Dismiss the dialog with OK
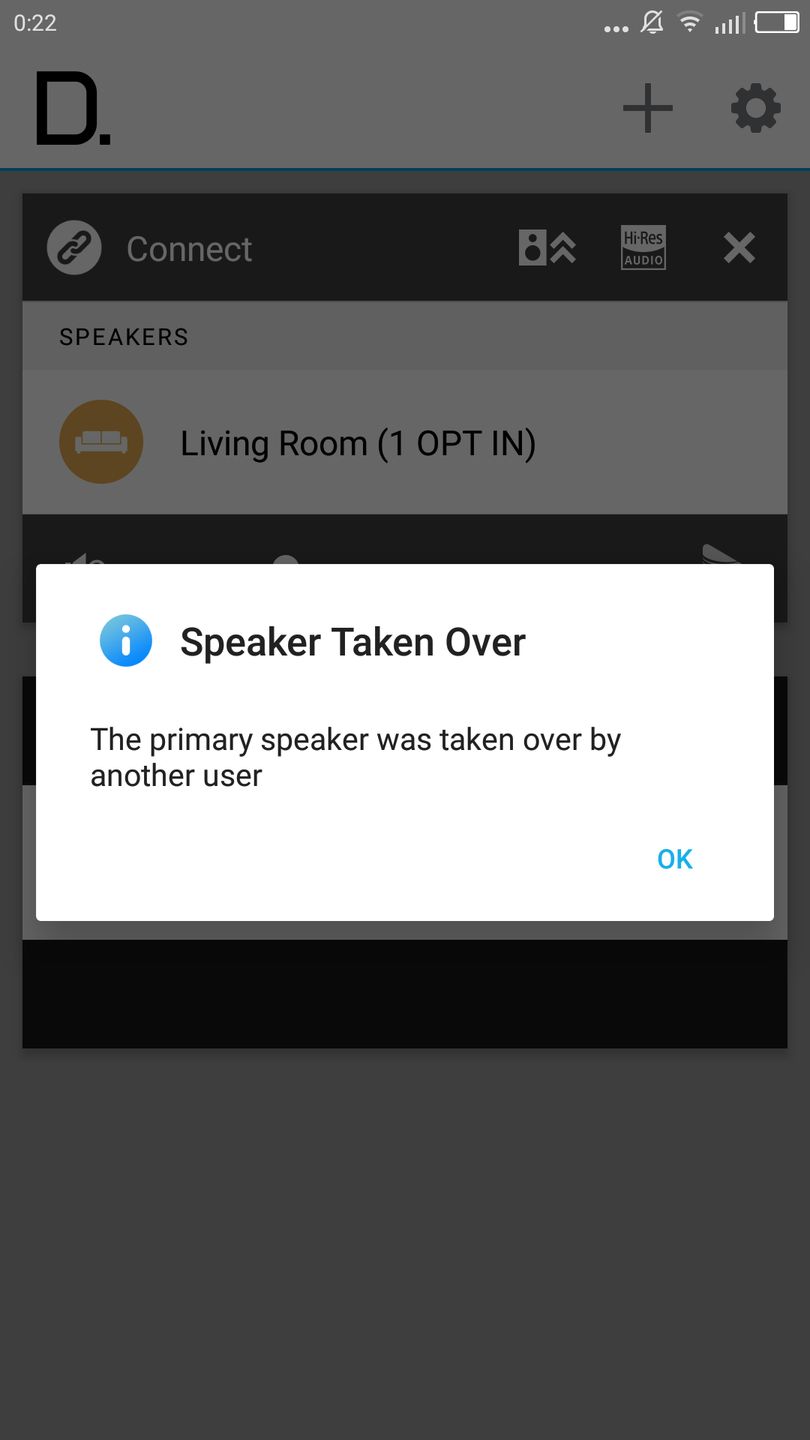The width and height of the screenshot is (810, 1440). (x=674, y=859)
